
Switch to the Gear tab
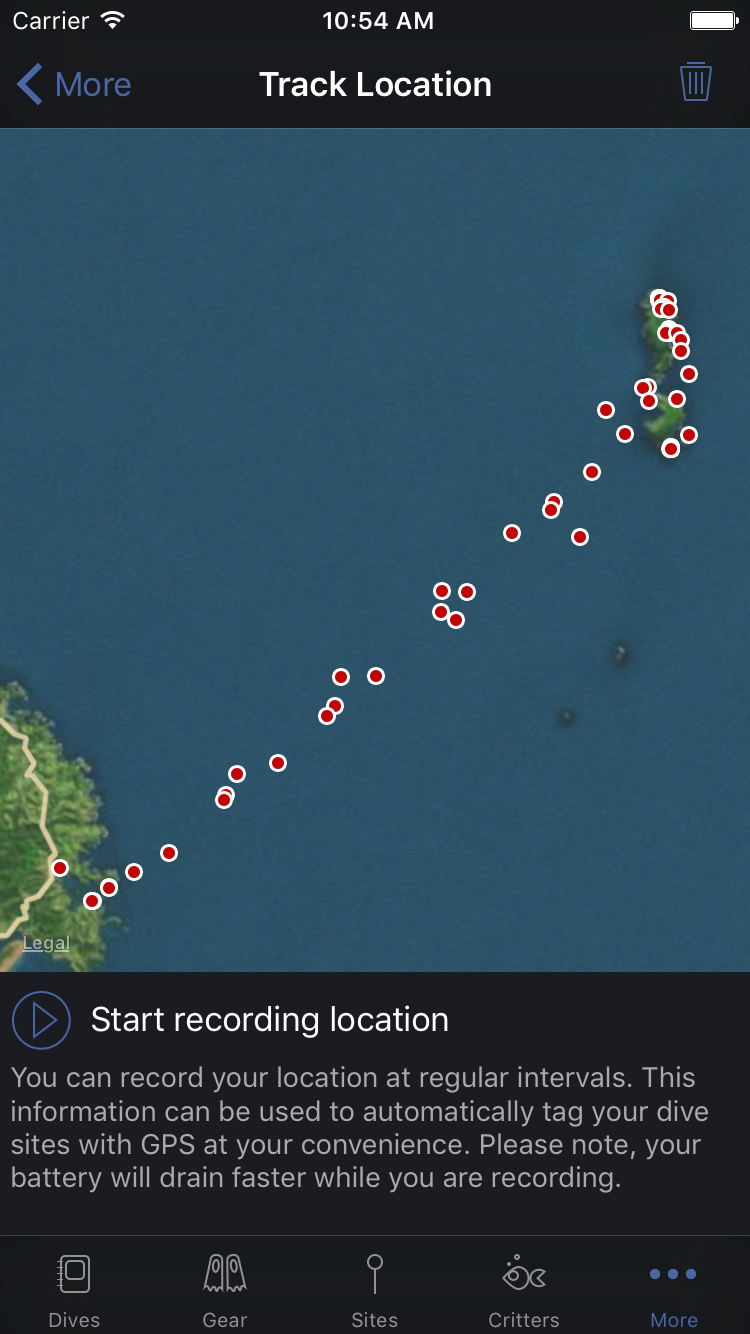[225, 1290]
